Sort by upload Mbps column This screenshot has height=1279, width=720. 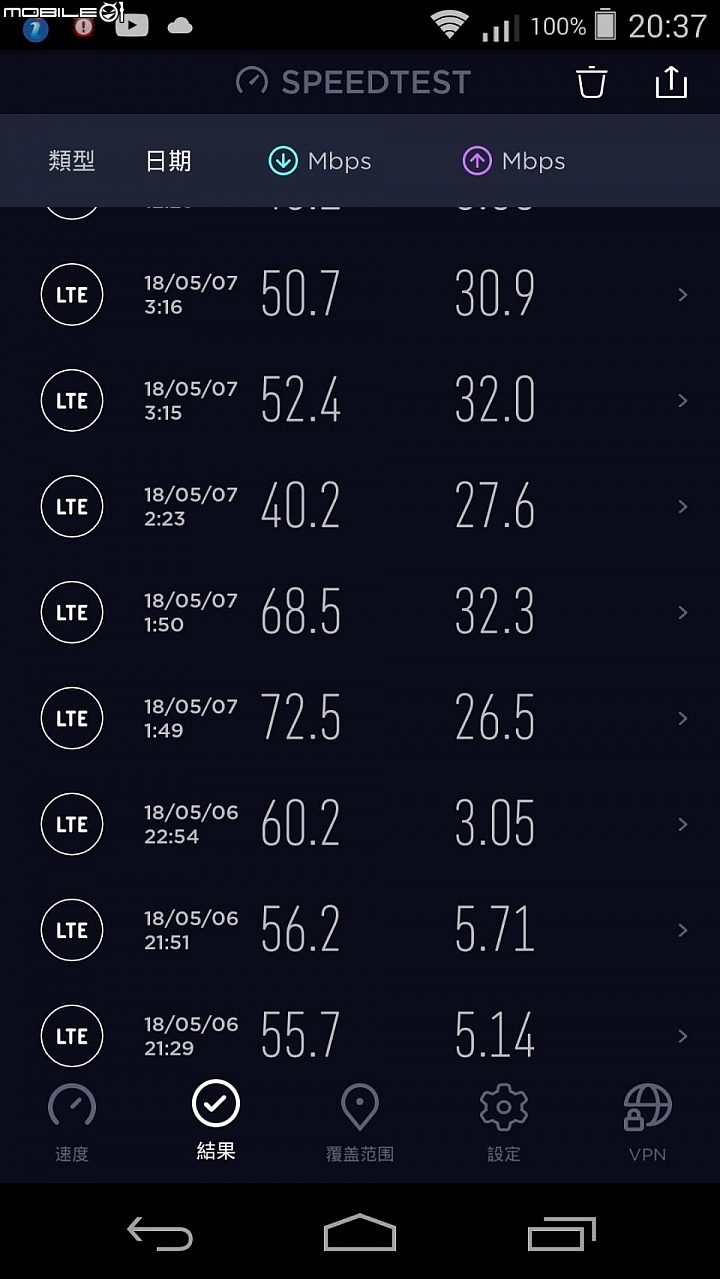click(x=514, y=161)
